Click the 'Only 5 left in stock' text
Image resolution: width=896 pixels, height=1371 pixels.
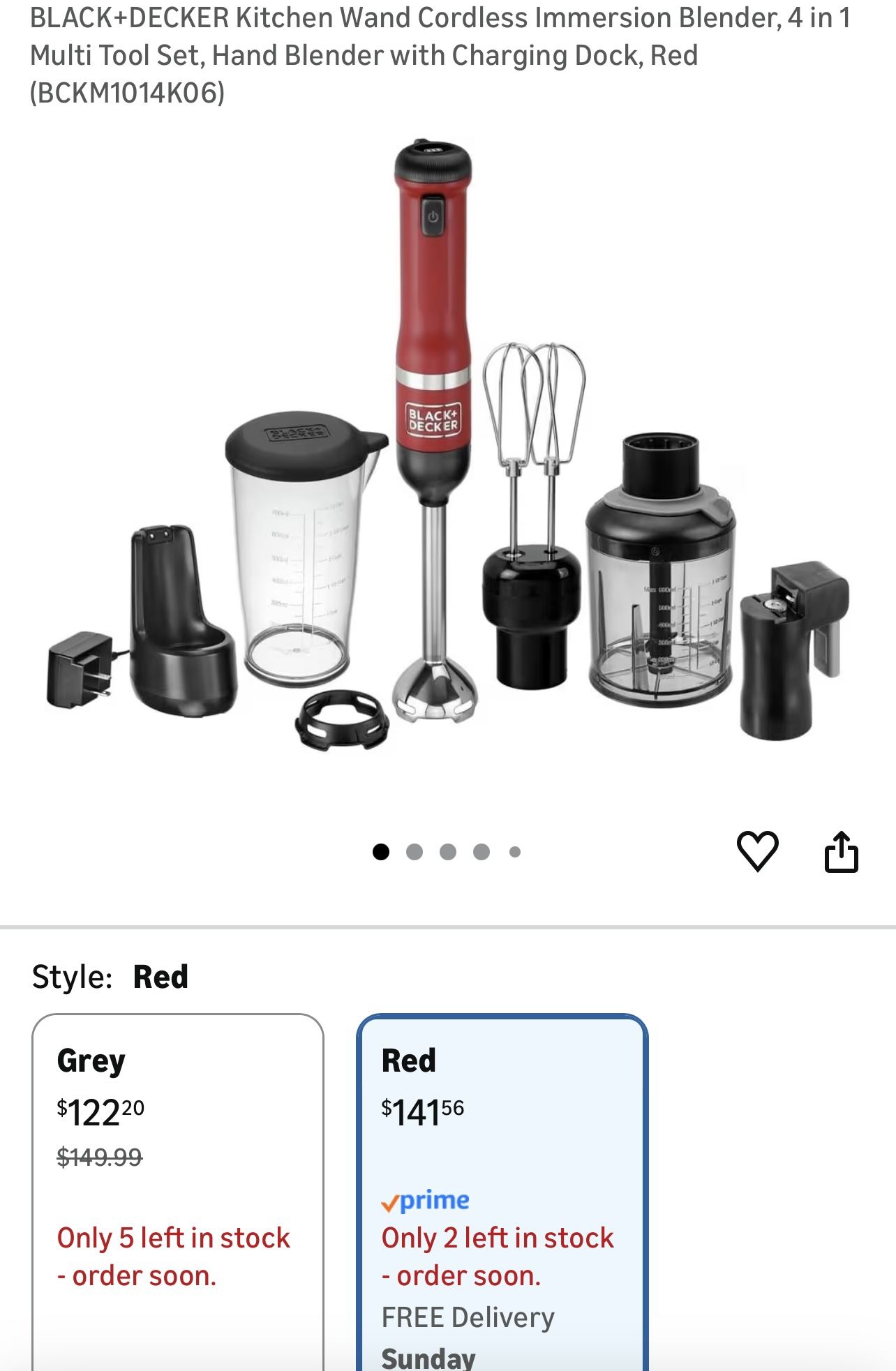[x=174, y=1238]
